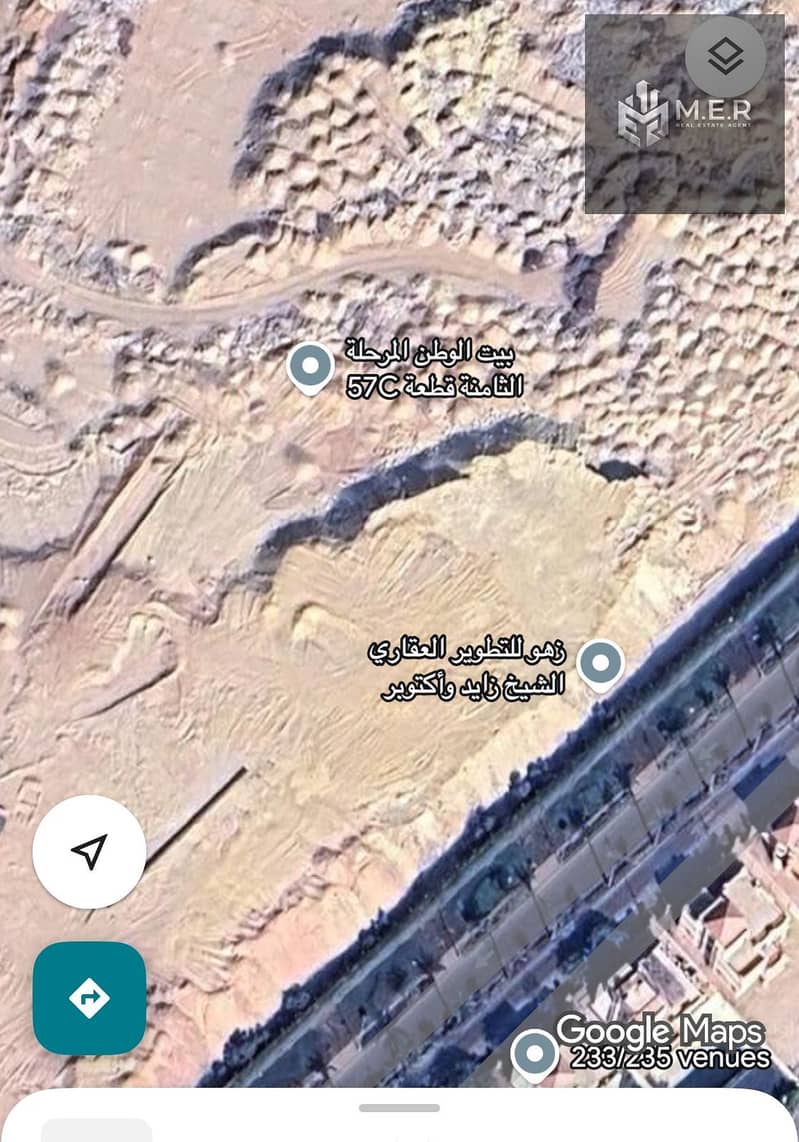Select the بيت الوطن قطعة 57C map pin
Viewport: 799px width, 1142px height.
coord(310,367)
